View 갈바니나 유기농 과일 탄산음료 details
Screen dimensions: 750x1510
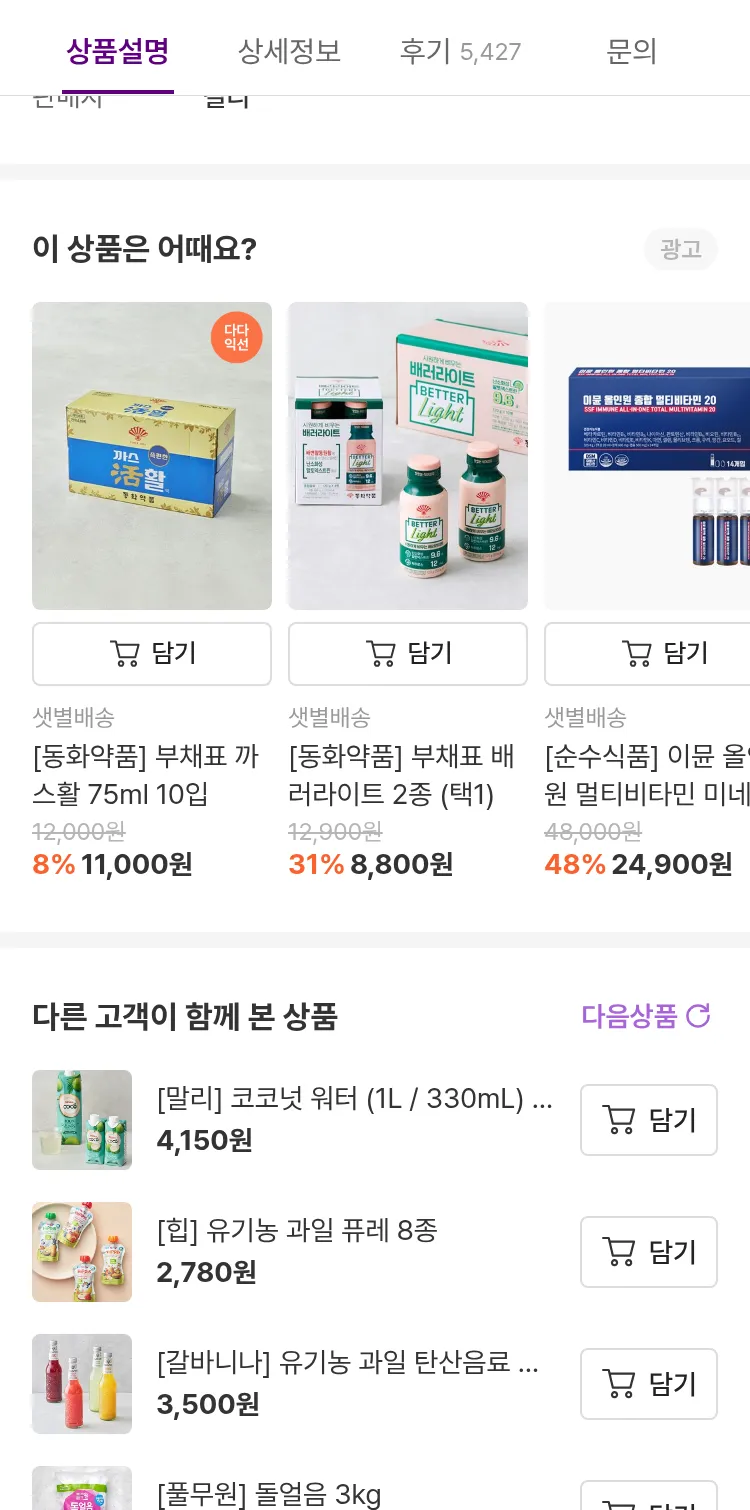pos(348,1363)
